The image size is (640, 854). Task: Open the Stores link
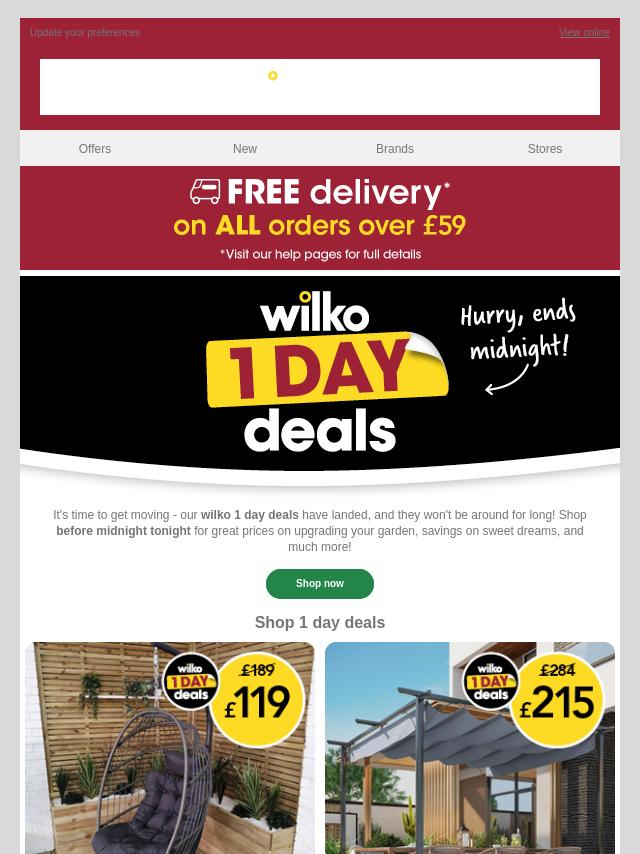pos(545,149)
